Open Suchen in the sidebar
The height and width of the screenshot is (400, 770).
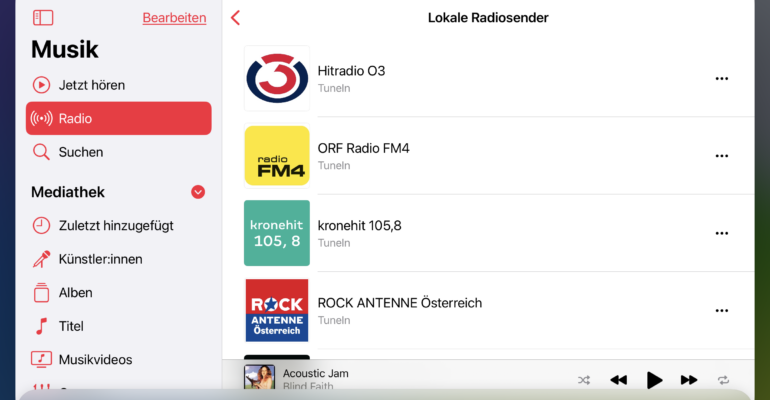[80, 152]
